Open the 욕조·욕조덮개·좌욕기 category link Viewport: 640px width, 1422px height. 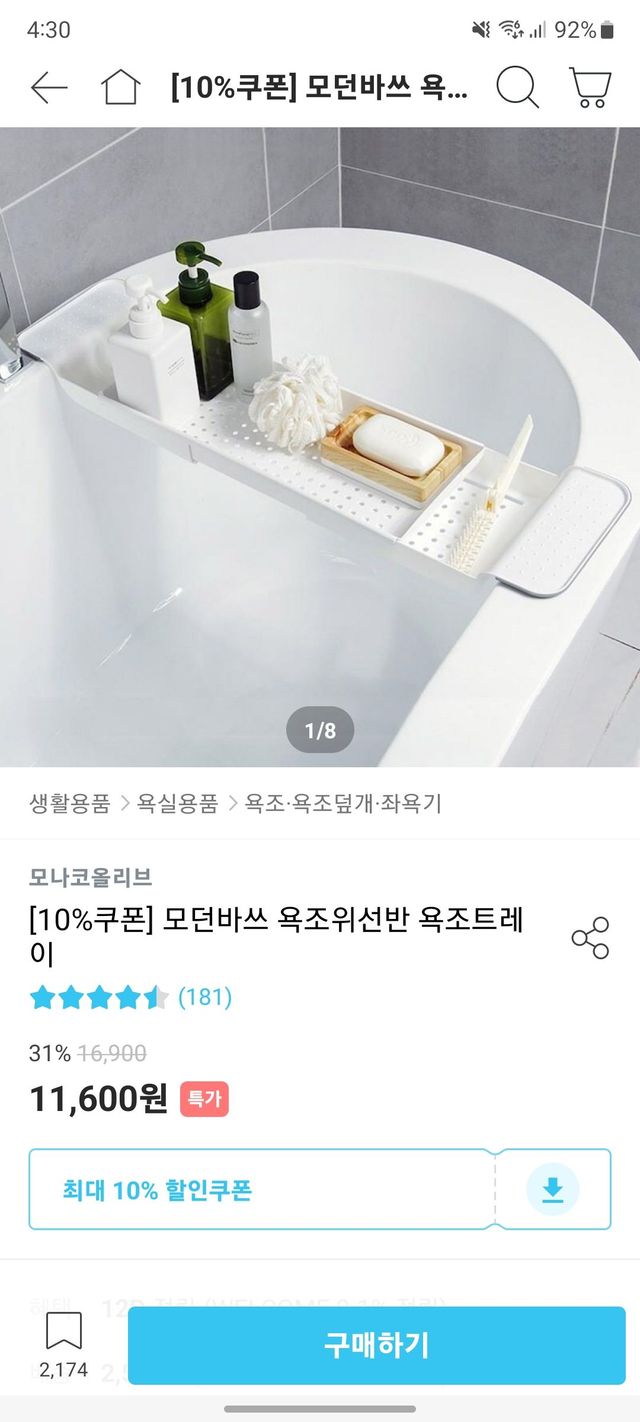coord(343,803)
